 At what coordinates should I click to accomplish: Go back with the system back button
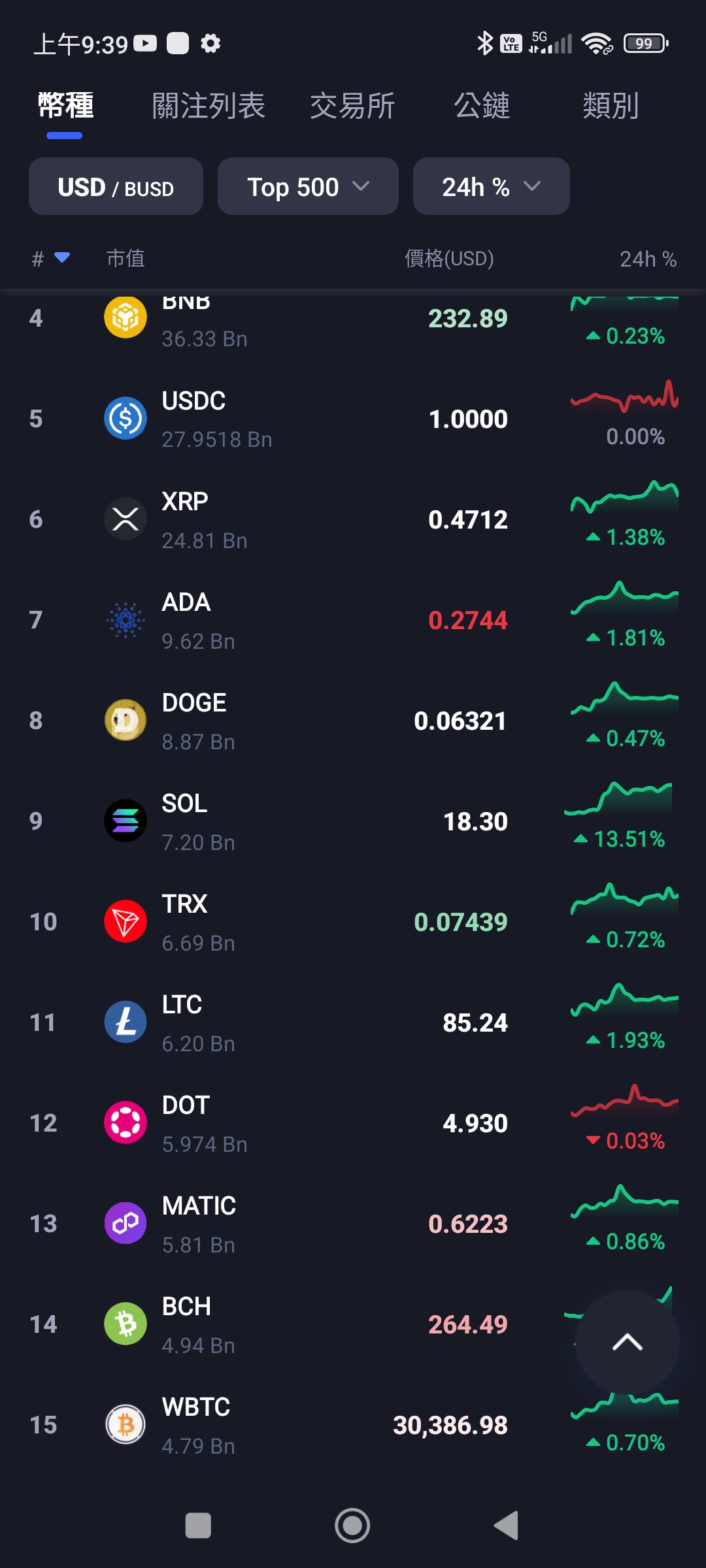pyautogui.click(x=507, y=1526)
